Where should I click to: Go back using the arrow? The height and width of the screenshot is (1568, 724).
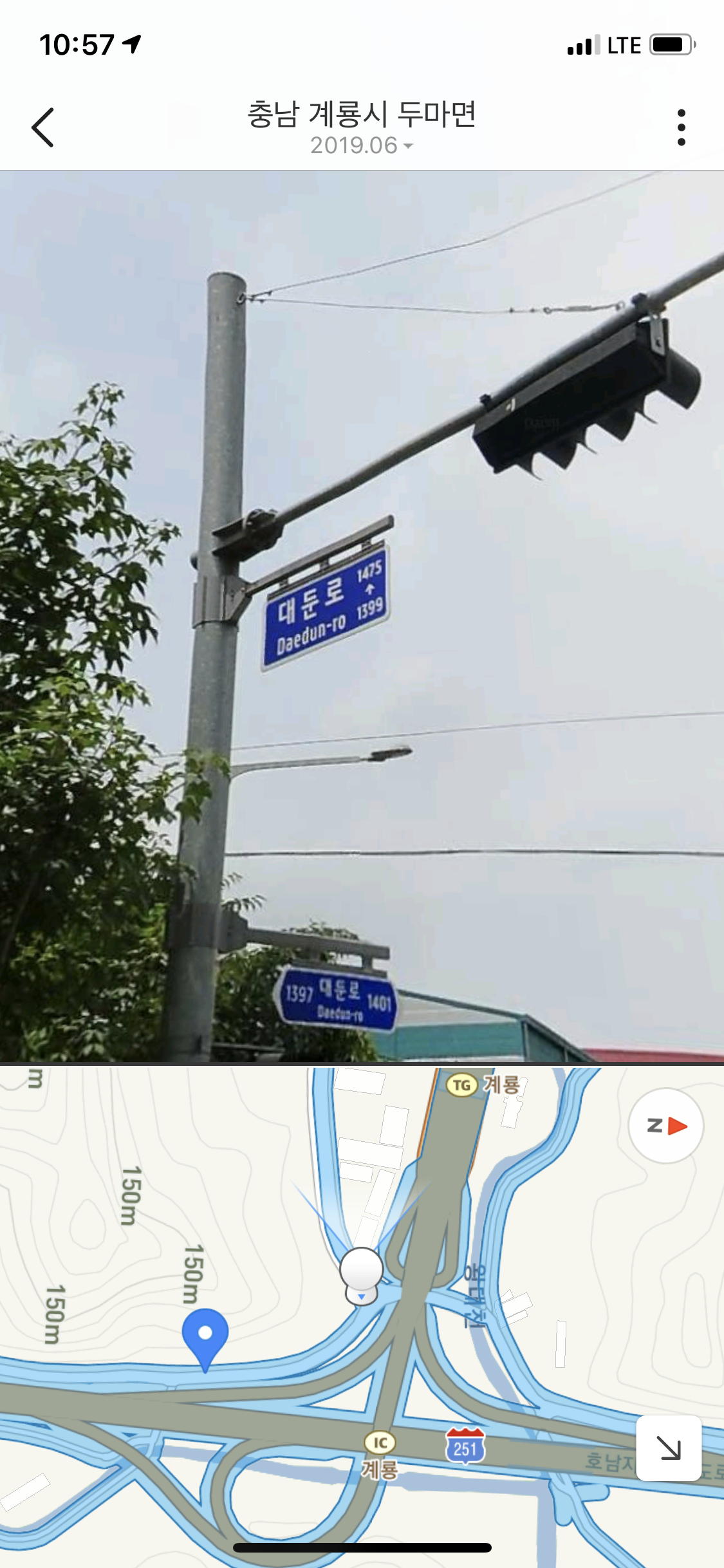click(43, 127)
